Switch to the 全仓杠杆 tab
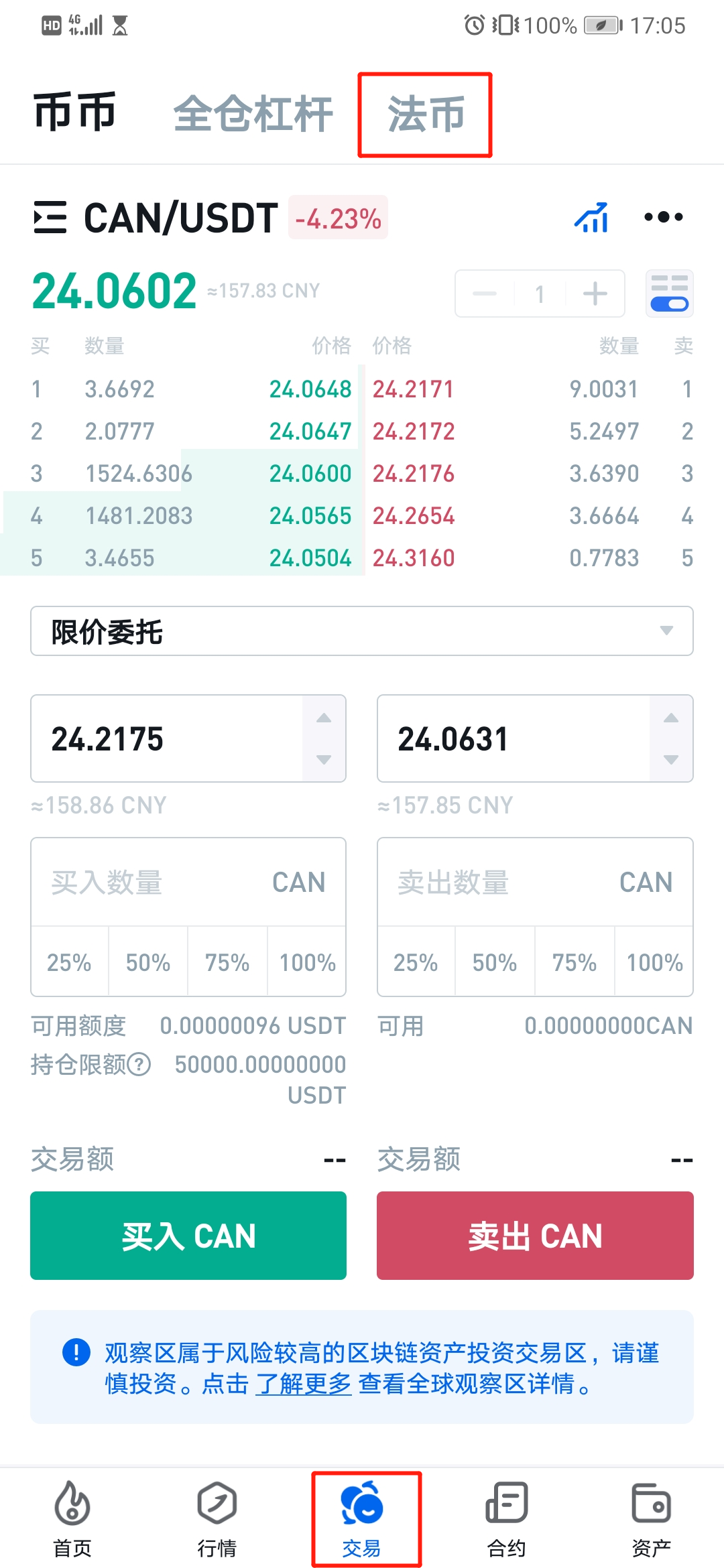This screenshot has width=724, height=1568. [x=253, y=115]
